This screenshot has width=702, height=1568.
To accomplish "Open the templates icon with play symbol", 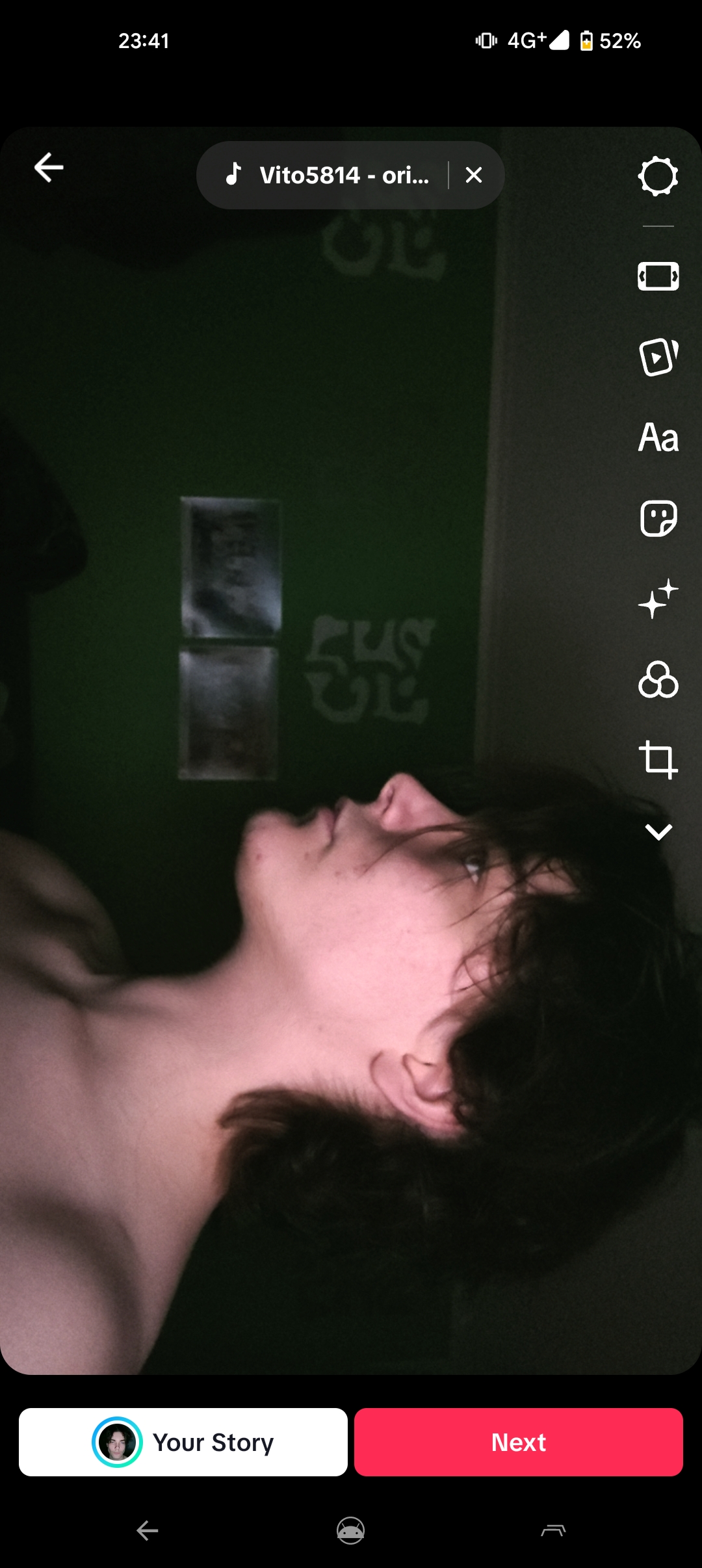I will [658, 356].
